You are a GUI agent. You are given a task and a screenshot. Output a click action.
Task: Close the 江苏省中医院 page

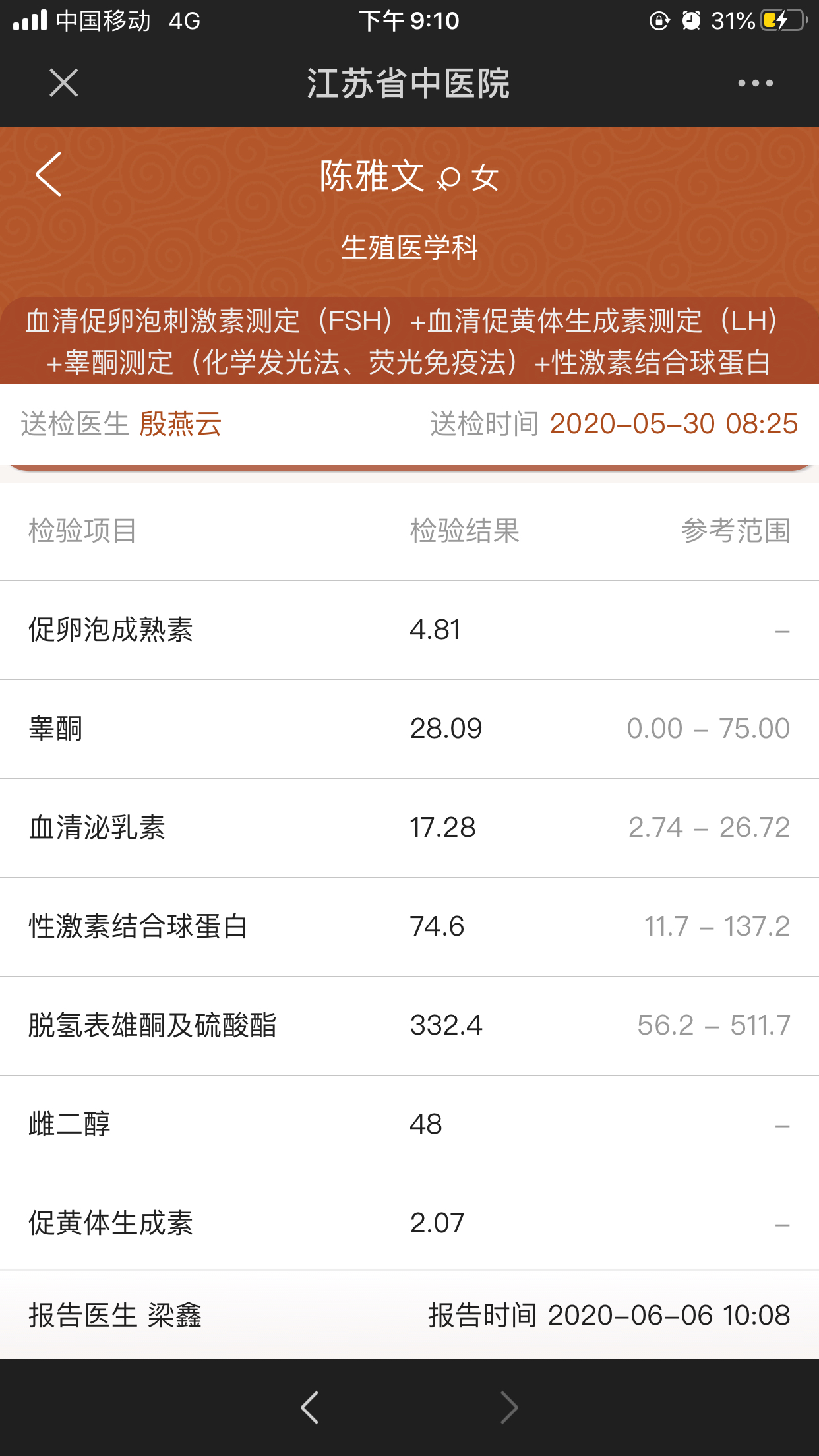tap(64, 83)
